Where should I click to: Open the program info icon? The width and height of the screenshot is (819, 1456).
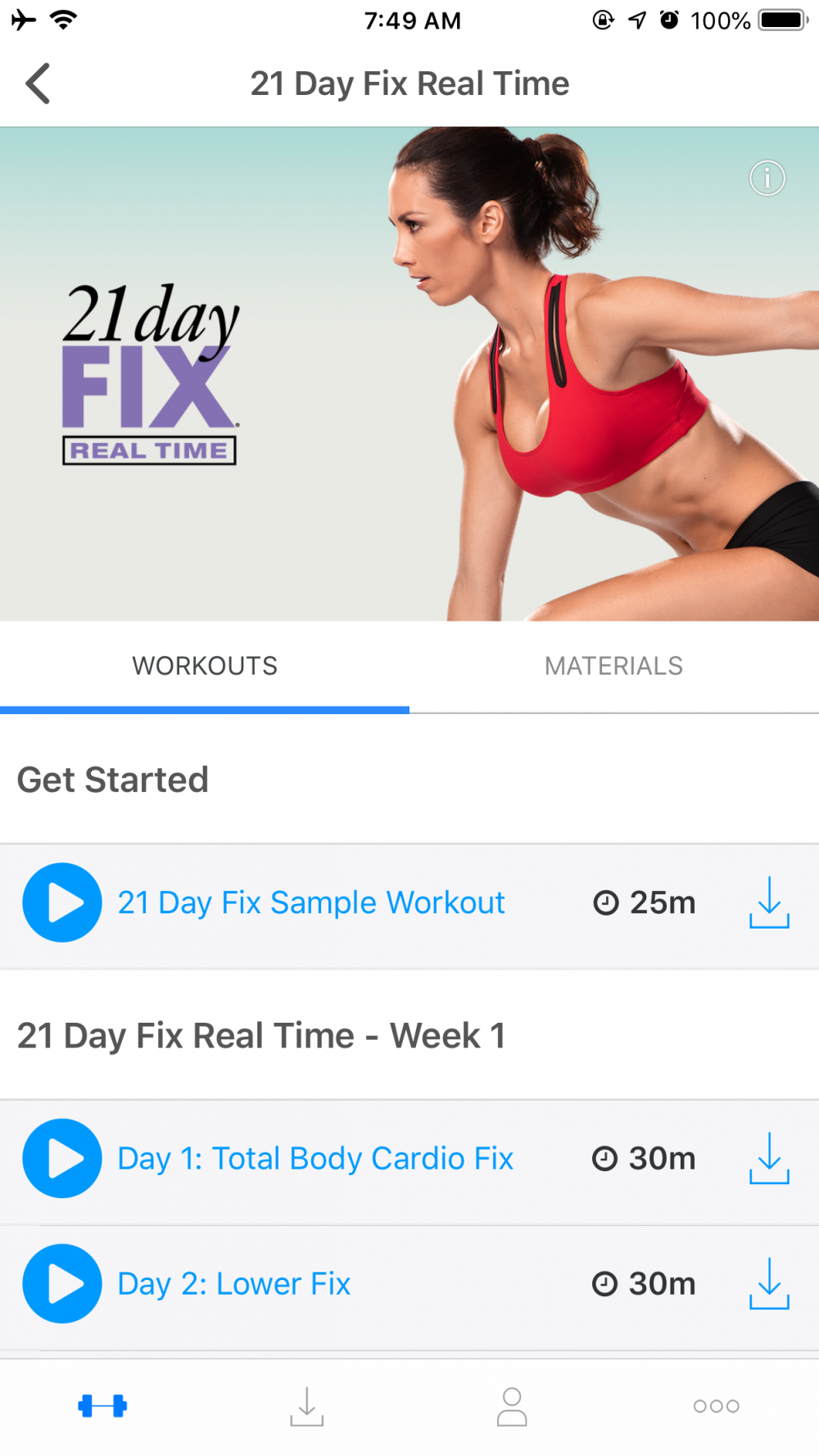[x=767, y=178]
